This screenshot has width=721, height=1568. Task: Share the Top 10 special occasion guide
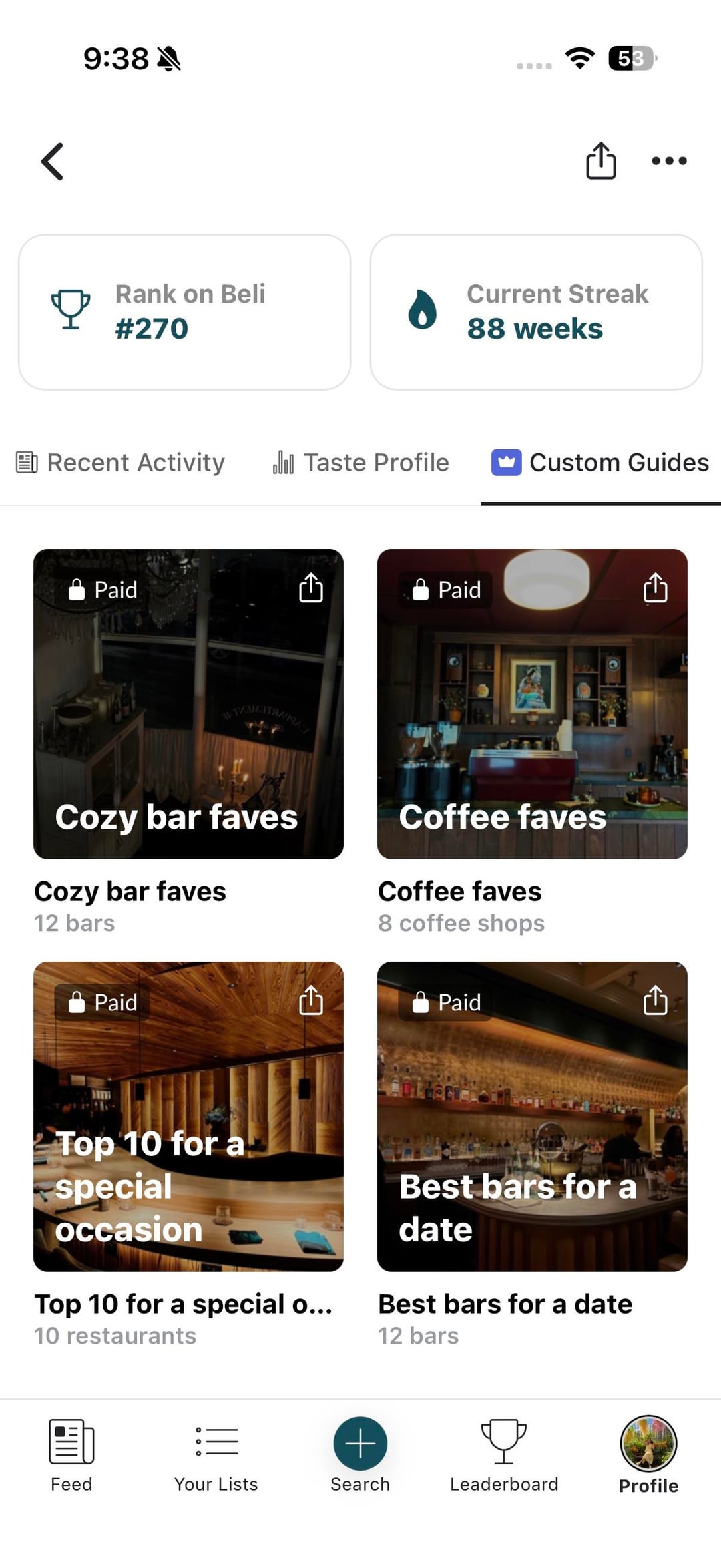(x=311, y=1001)
